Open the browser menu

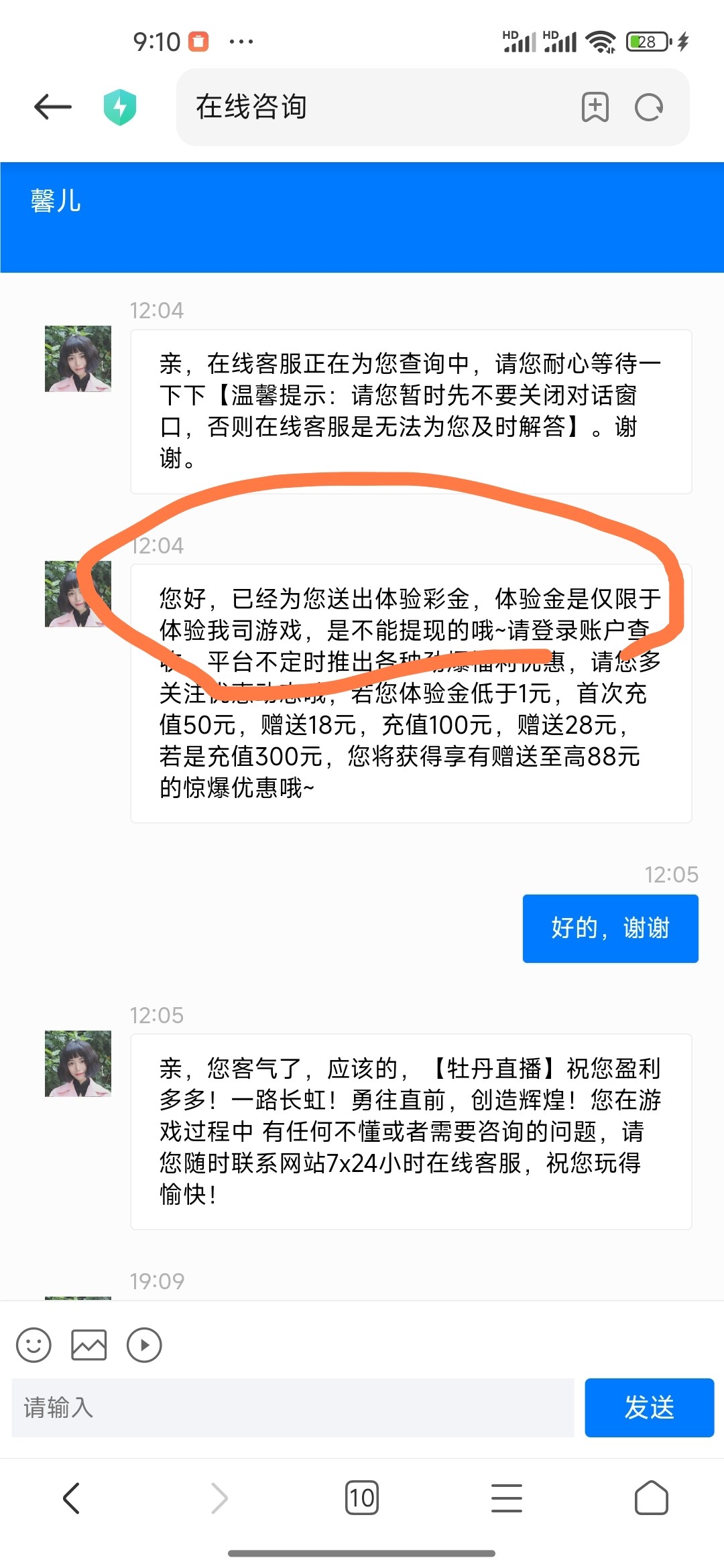point(506,1498)
